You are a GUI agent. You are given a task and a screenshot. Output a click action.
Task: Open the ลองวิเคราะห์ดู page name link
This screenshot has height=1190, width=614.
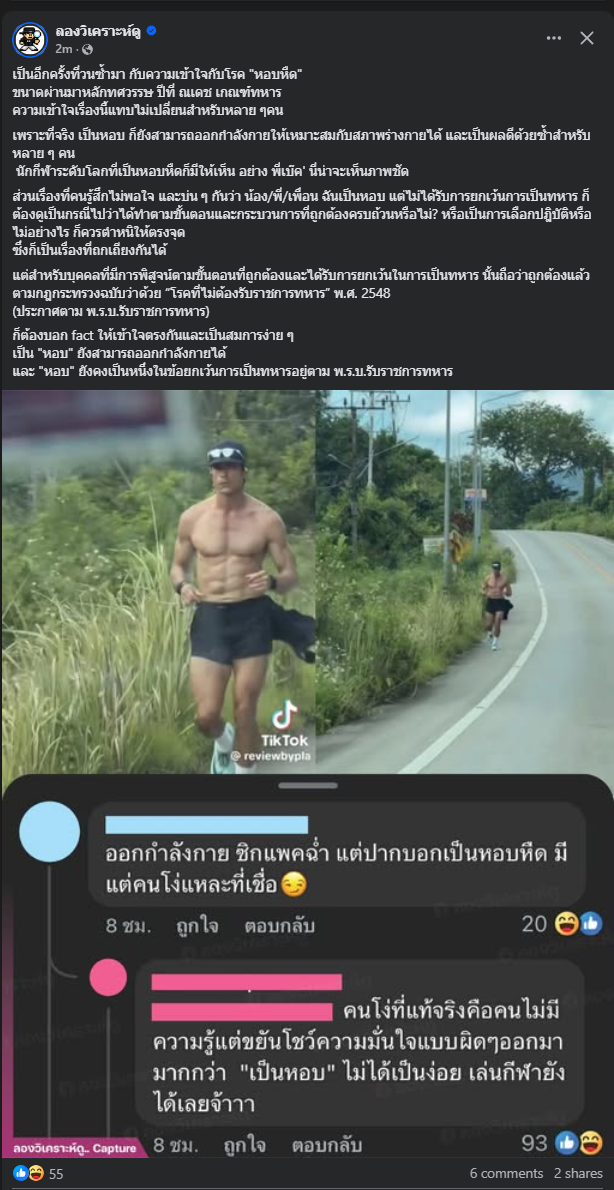97,31
